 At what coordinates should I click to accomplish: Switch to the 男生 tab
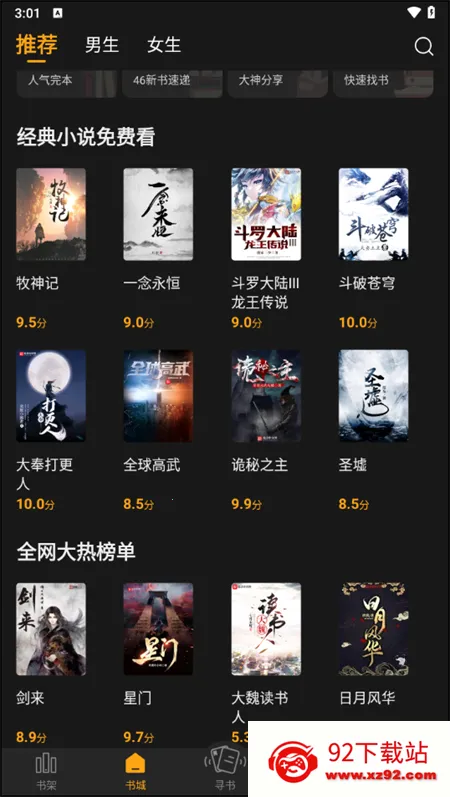(x=102, y=45)
